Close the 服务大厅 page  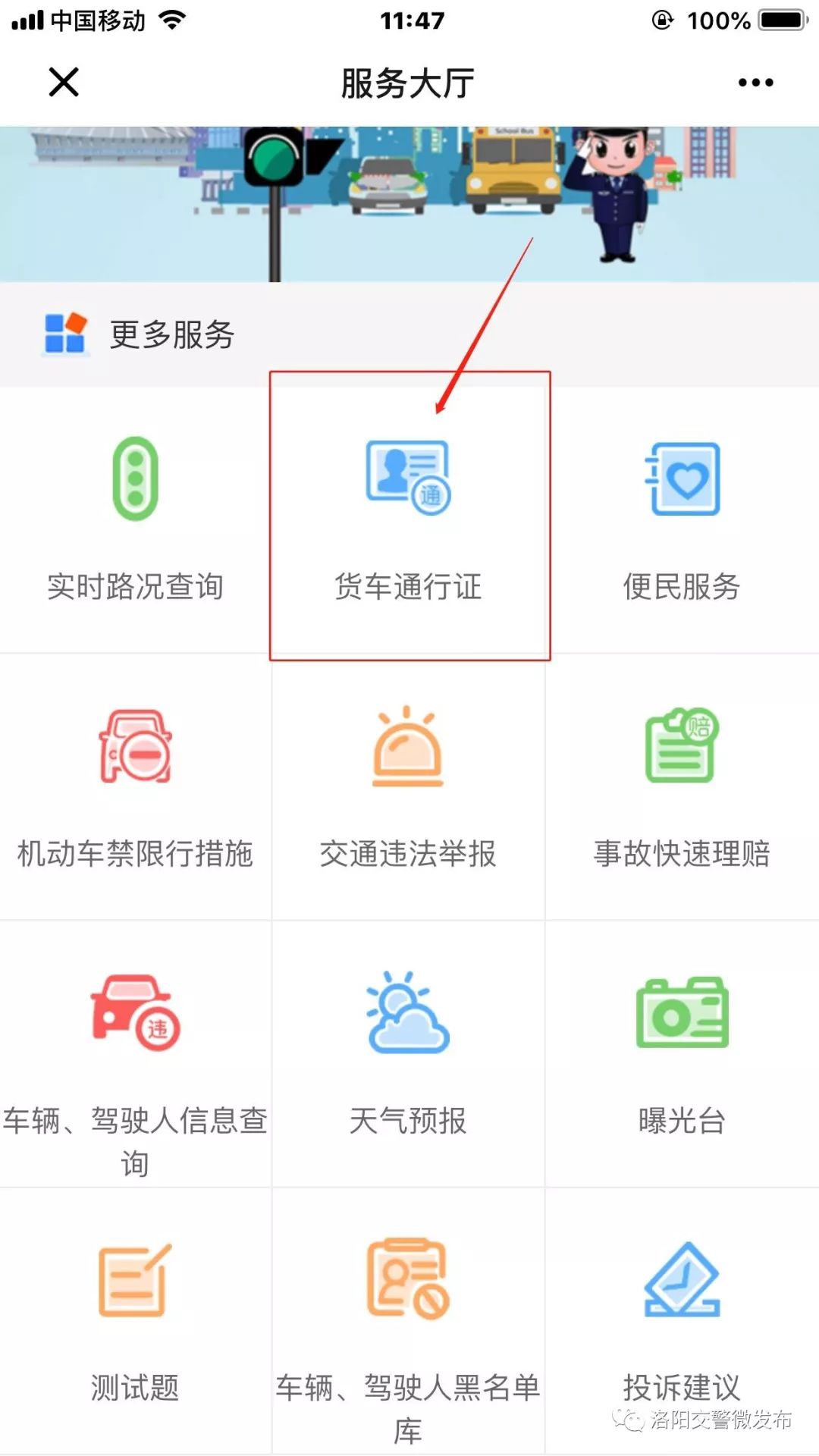(64, 82)
